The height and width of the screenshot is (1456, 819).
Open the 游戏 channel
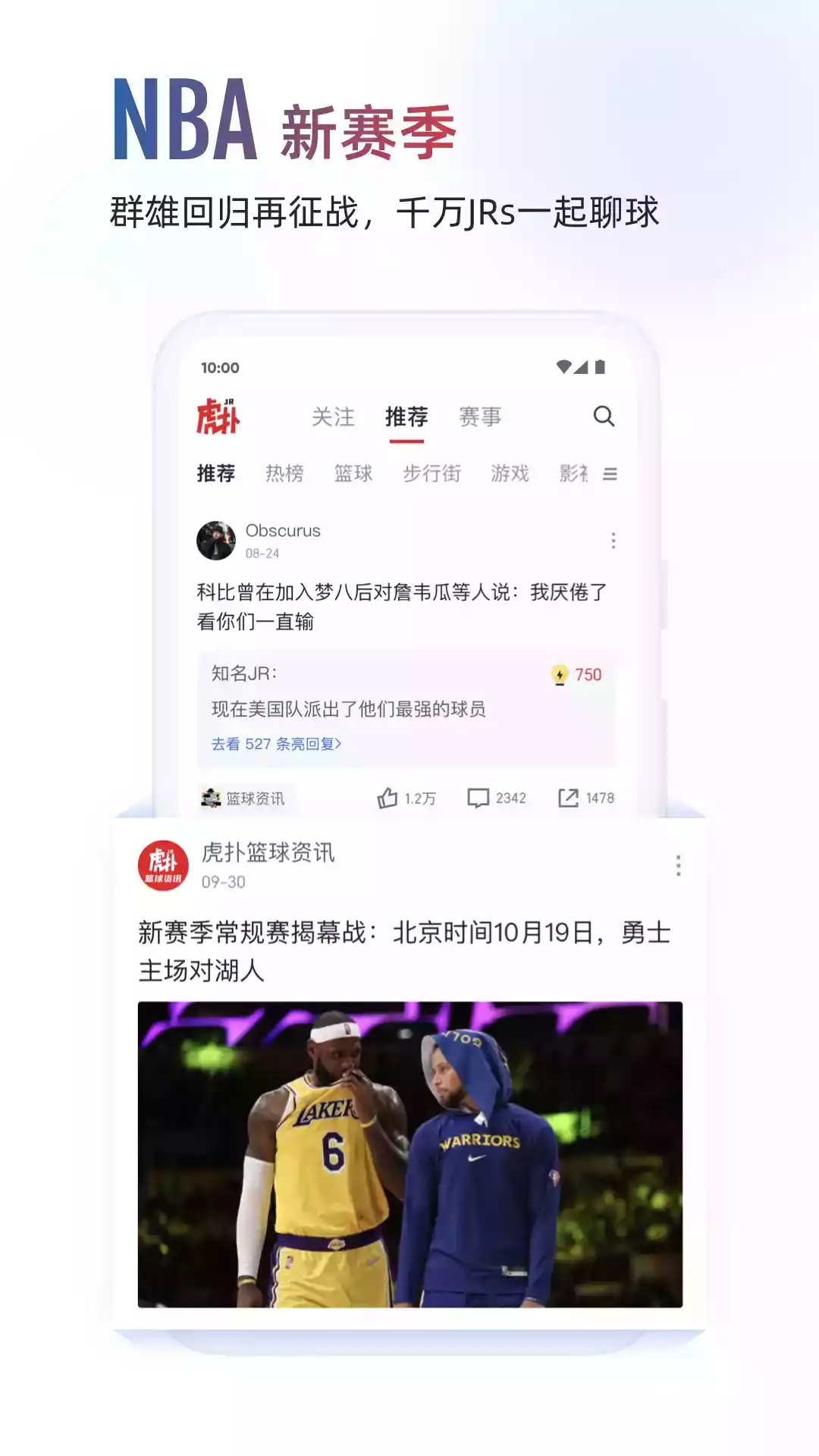pos(510,474)
